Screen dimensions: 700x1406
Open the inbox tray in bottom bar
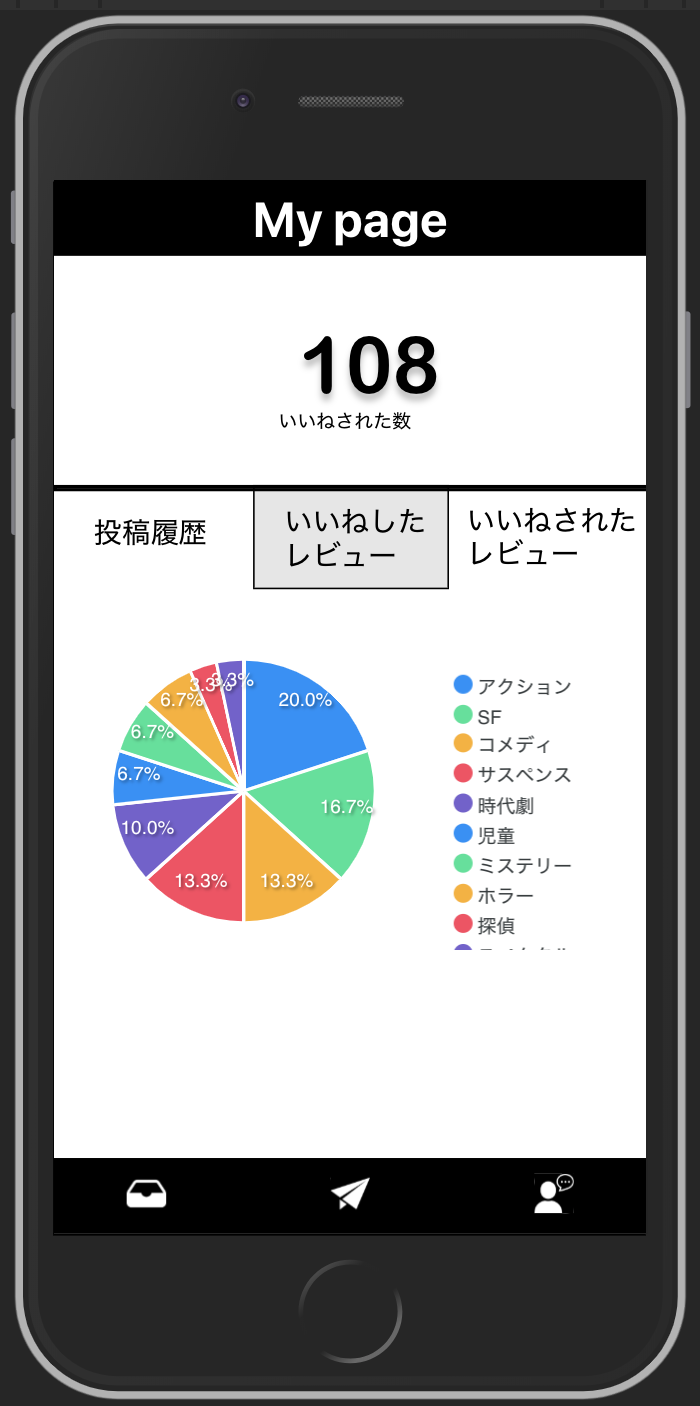[146, 1194]
